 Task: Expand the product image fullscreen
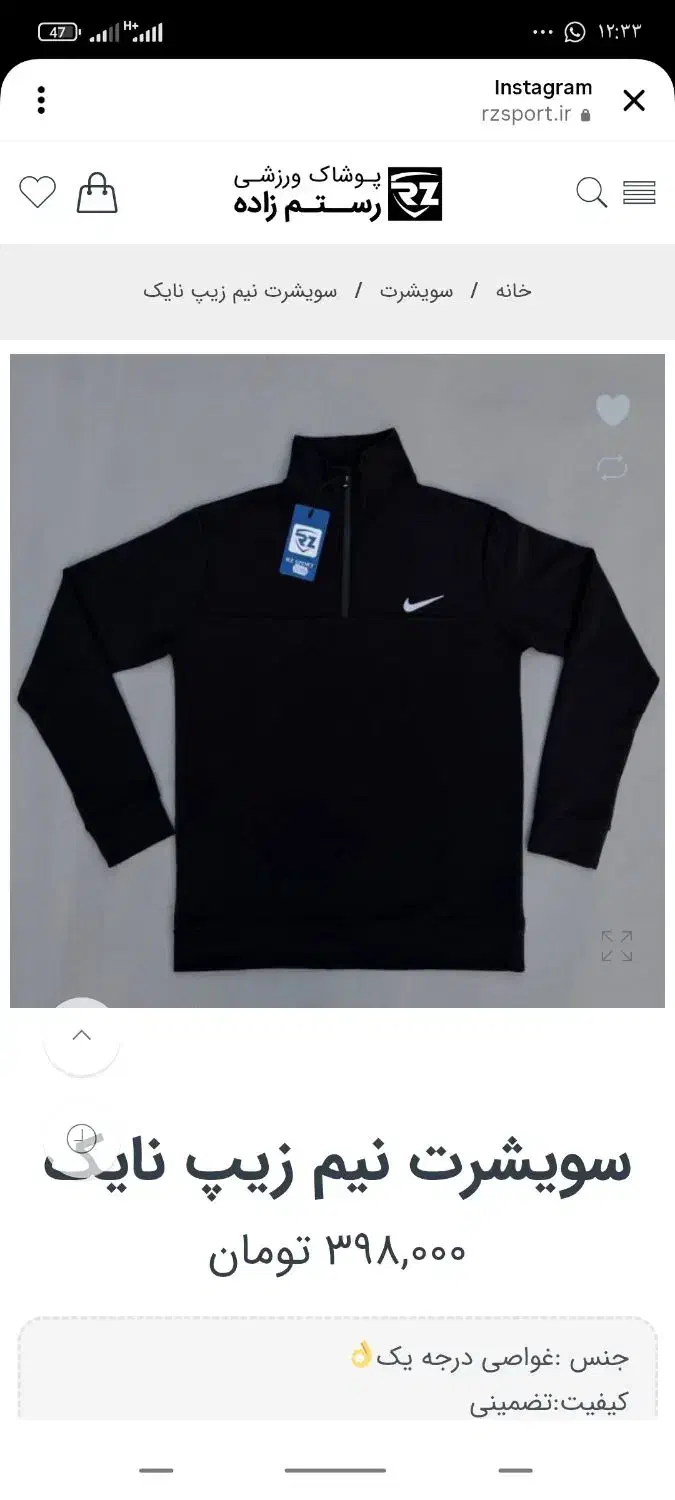click(616, 946)
